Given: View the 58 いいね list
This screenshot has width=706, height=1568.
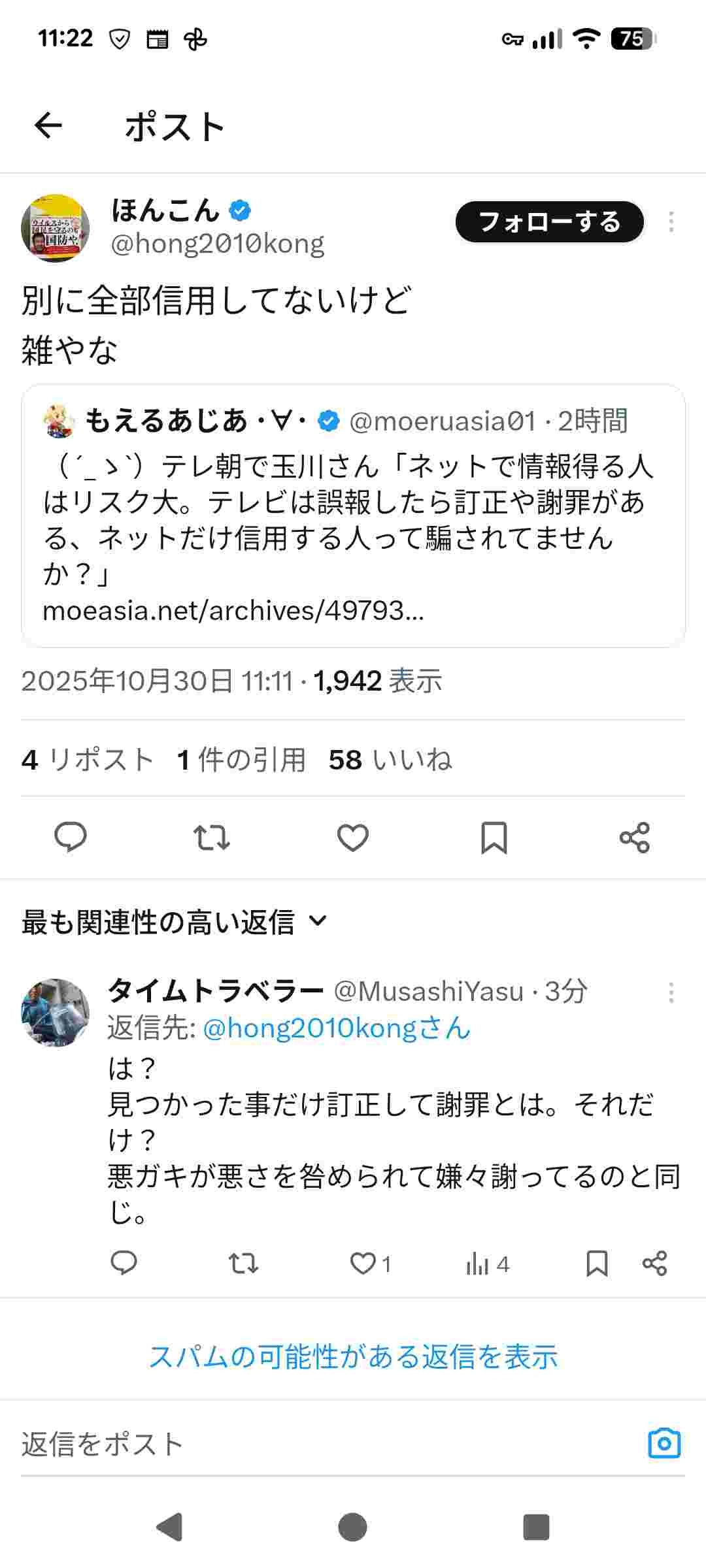Looking at the screenshot, I should (x=390, y=760).
